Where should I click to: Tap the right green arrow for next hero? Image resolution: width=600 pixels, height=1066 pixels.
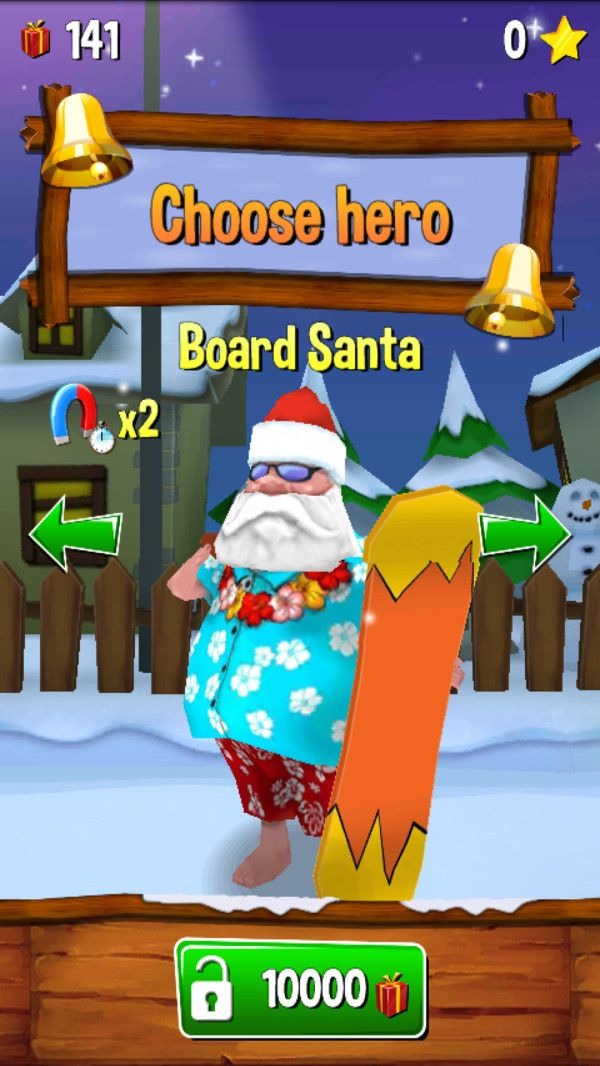[x=525, y=535]
